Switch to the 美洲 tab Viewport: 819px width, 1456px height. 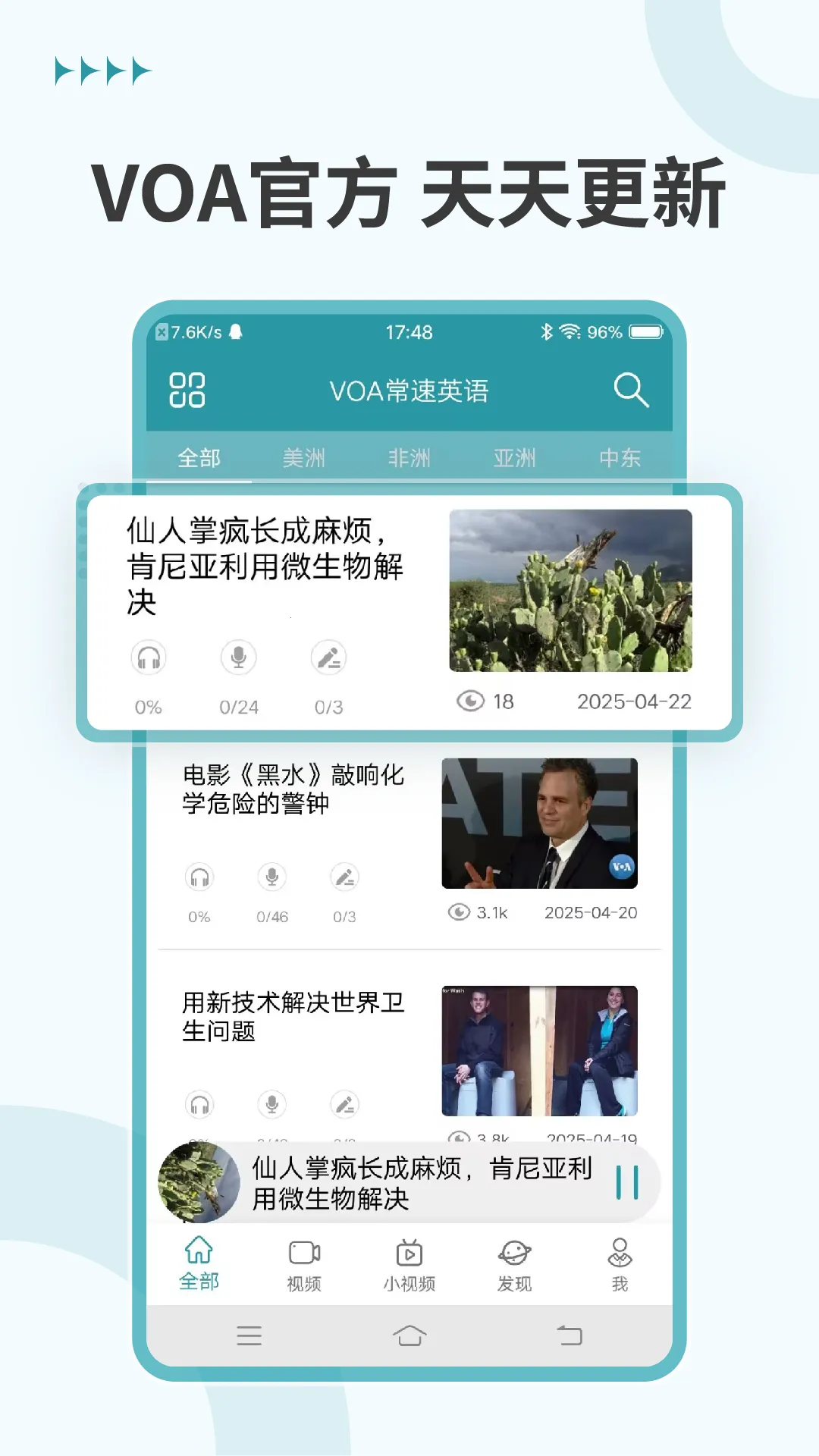pyautogui.click(x=303, y=457)
